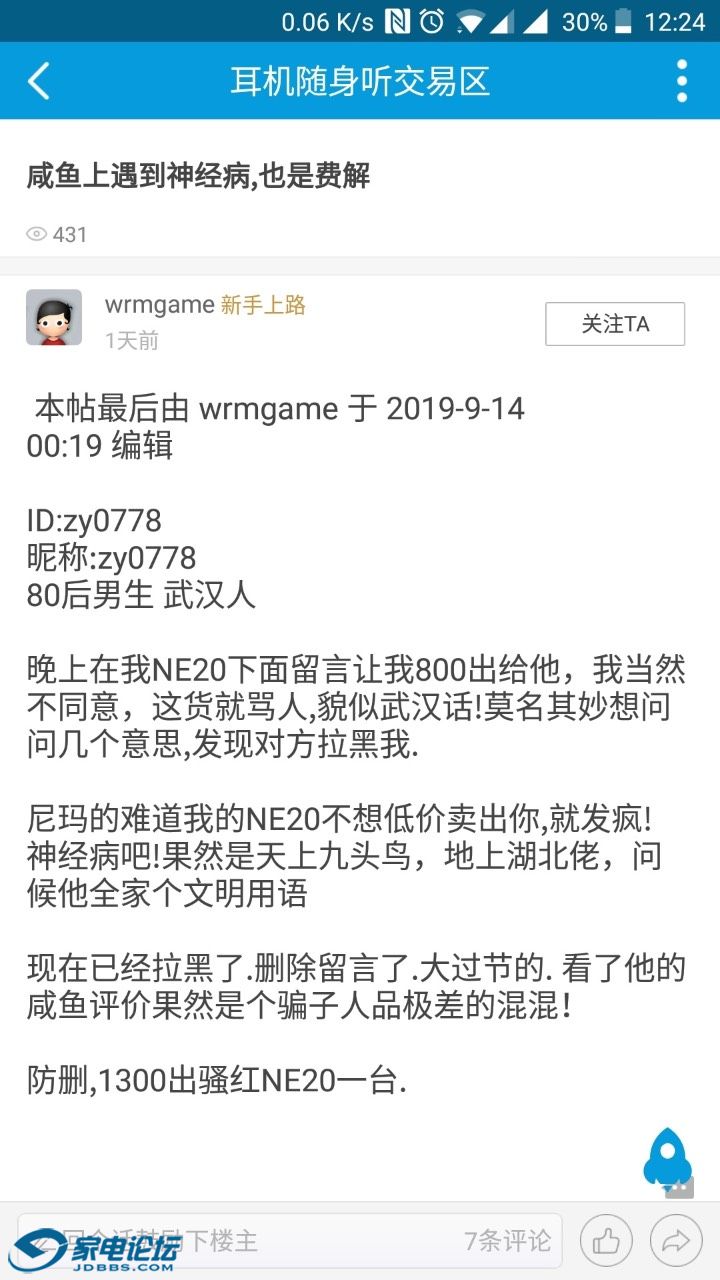Jump to top with the rocket button
Viewport: 720px width, 1280px height.
668,1158
